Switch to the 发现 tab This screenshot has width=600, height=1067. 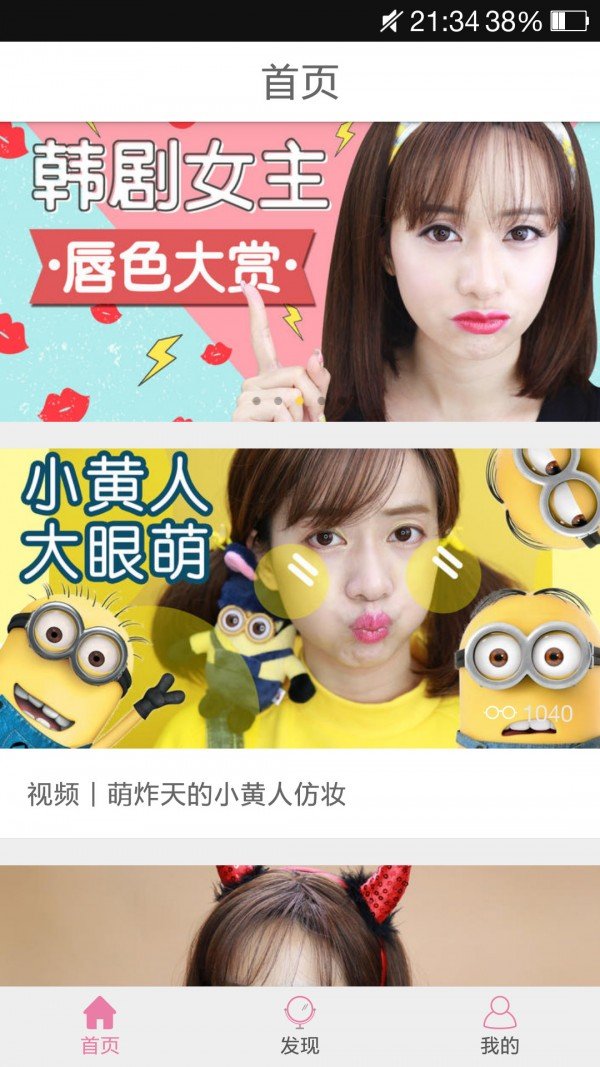(300, 1026)
